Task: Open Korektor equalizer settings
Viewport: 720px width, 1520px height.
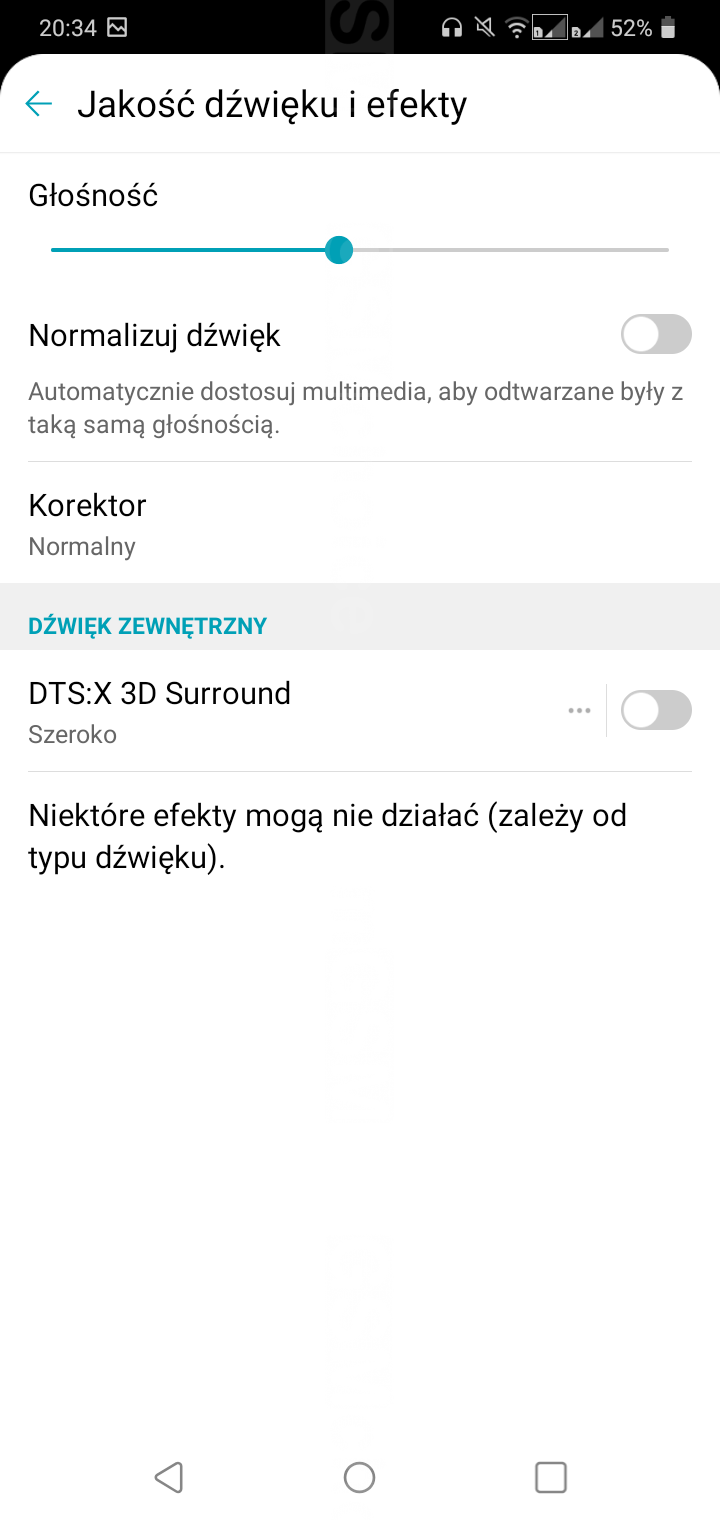Action: [360, 523]
